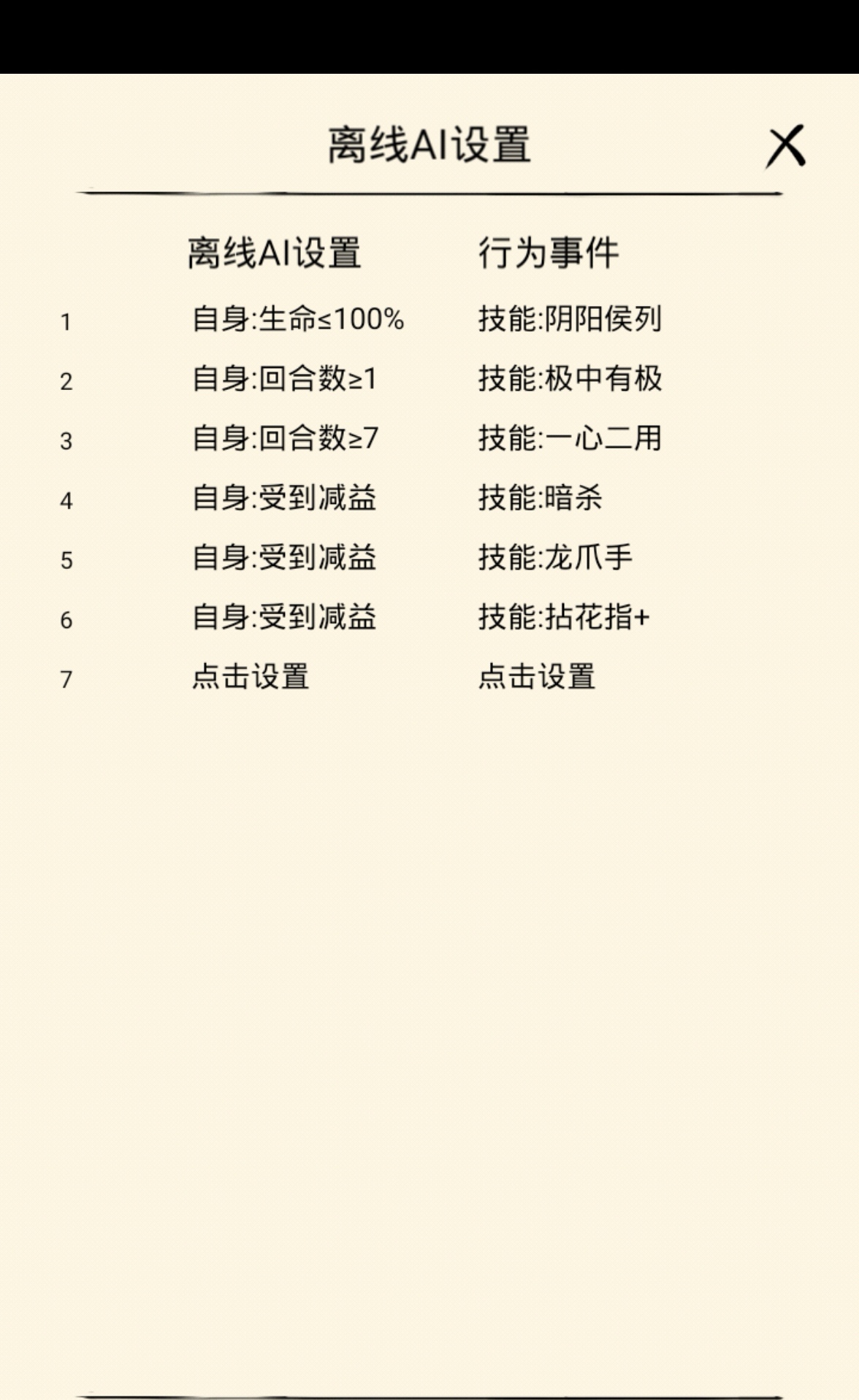
Task: Change row 1 skill 阴阳侯列
Action: click(570, 319)
